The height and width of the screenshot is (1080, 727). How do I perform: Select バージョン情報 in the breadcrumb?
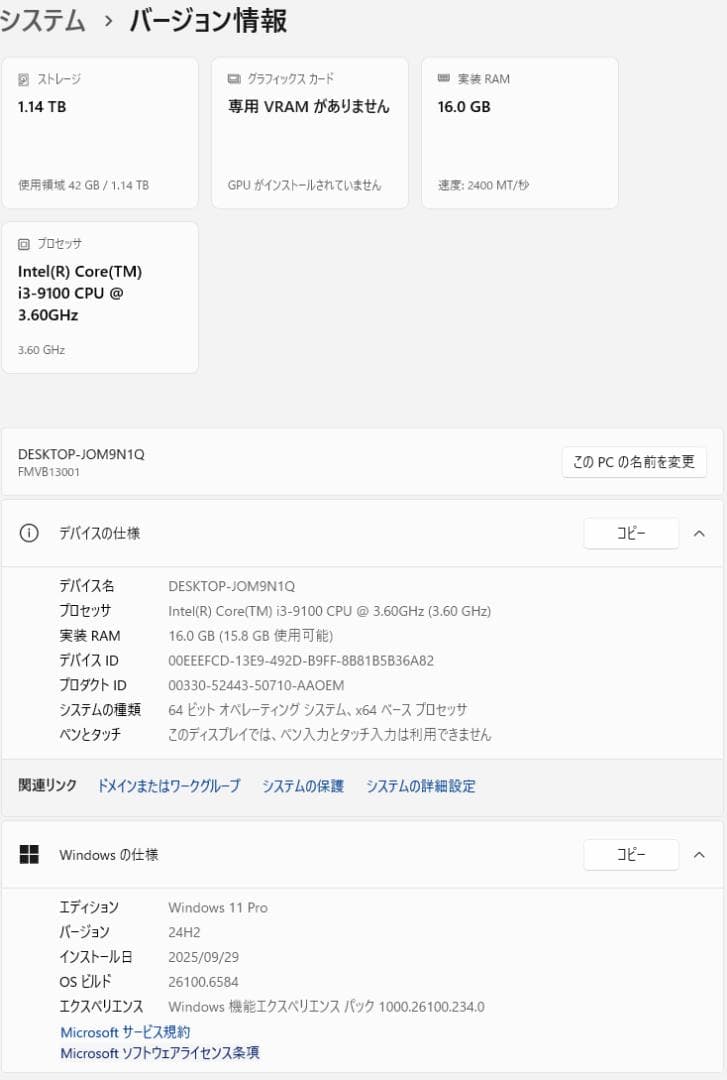point(205,19)
